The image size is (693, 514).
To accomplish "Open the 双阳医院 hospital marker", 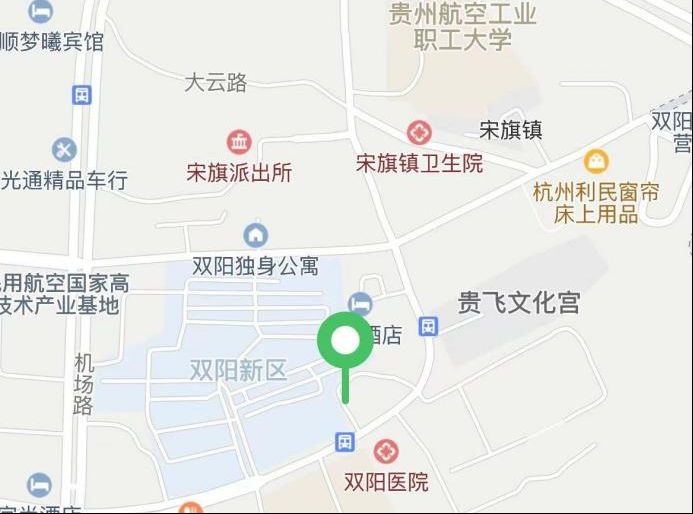I will pos(385,453).
